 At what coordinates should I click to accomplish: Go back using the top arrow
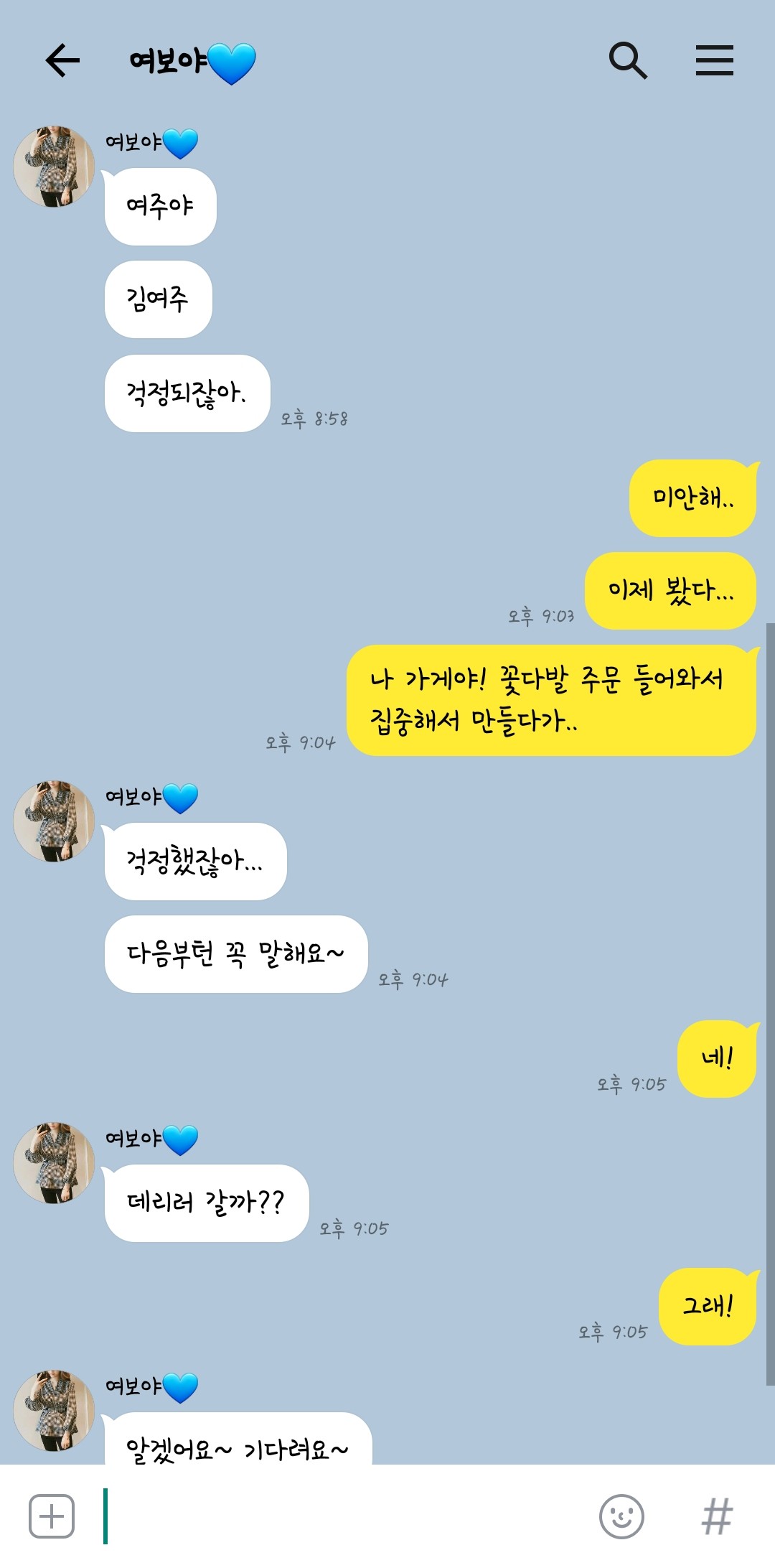tap(62, 60)
